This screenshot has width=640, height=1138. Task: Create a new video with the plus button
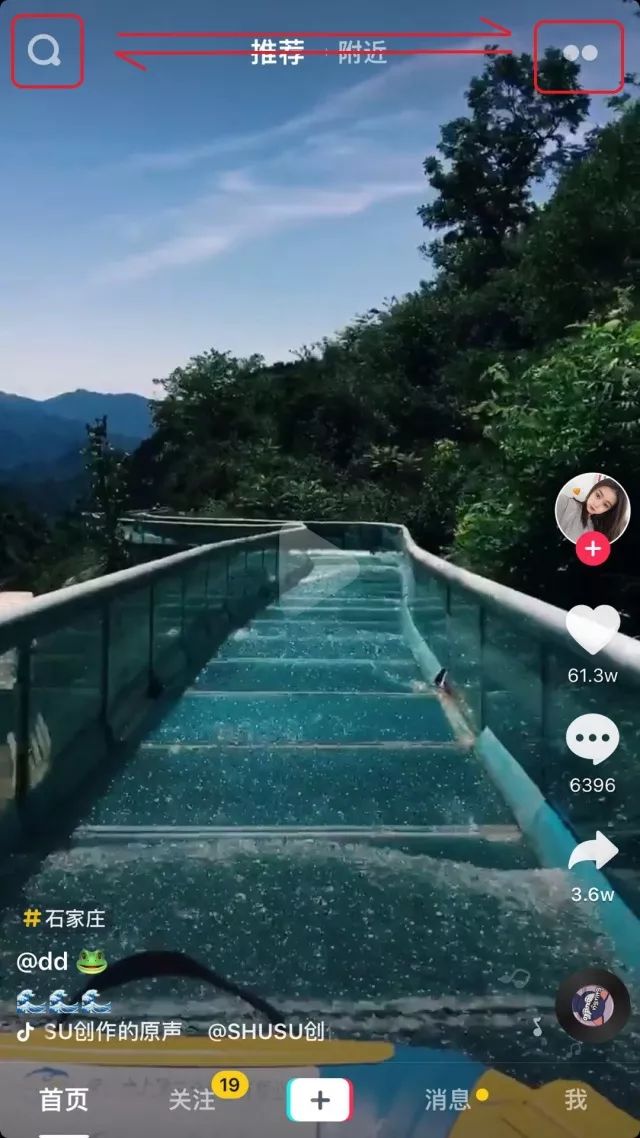320,1100
